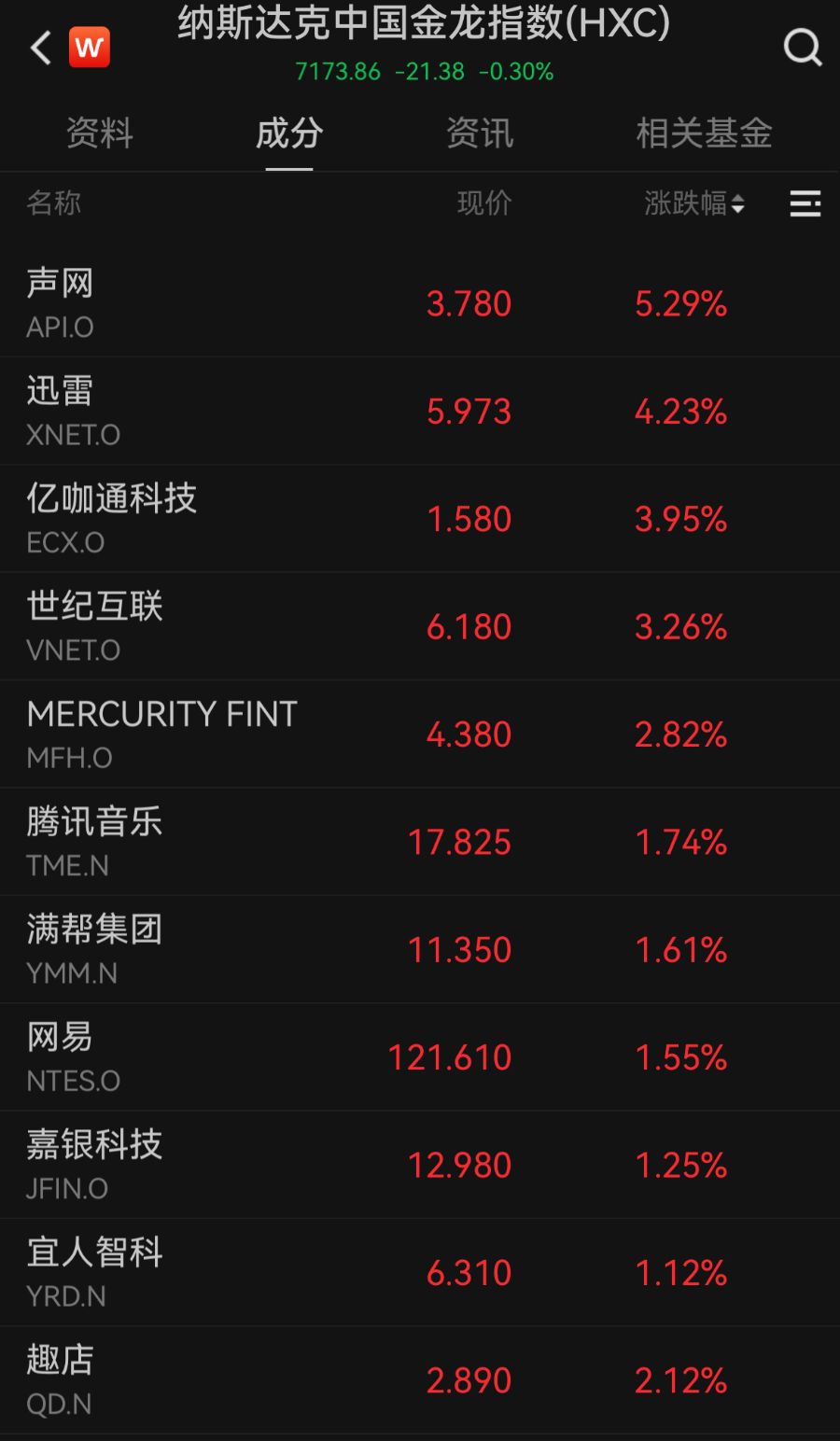View 腾讯音乐 TME.N details

[419, 842]
